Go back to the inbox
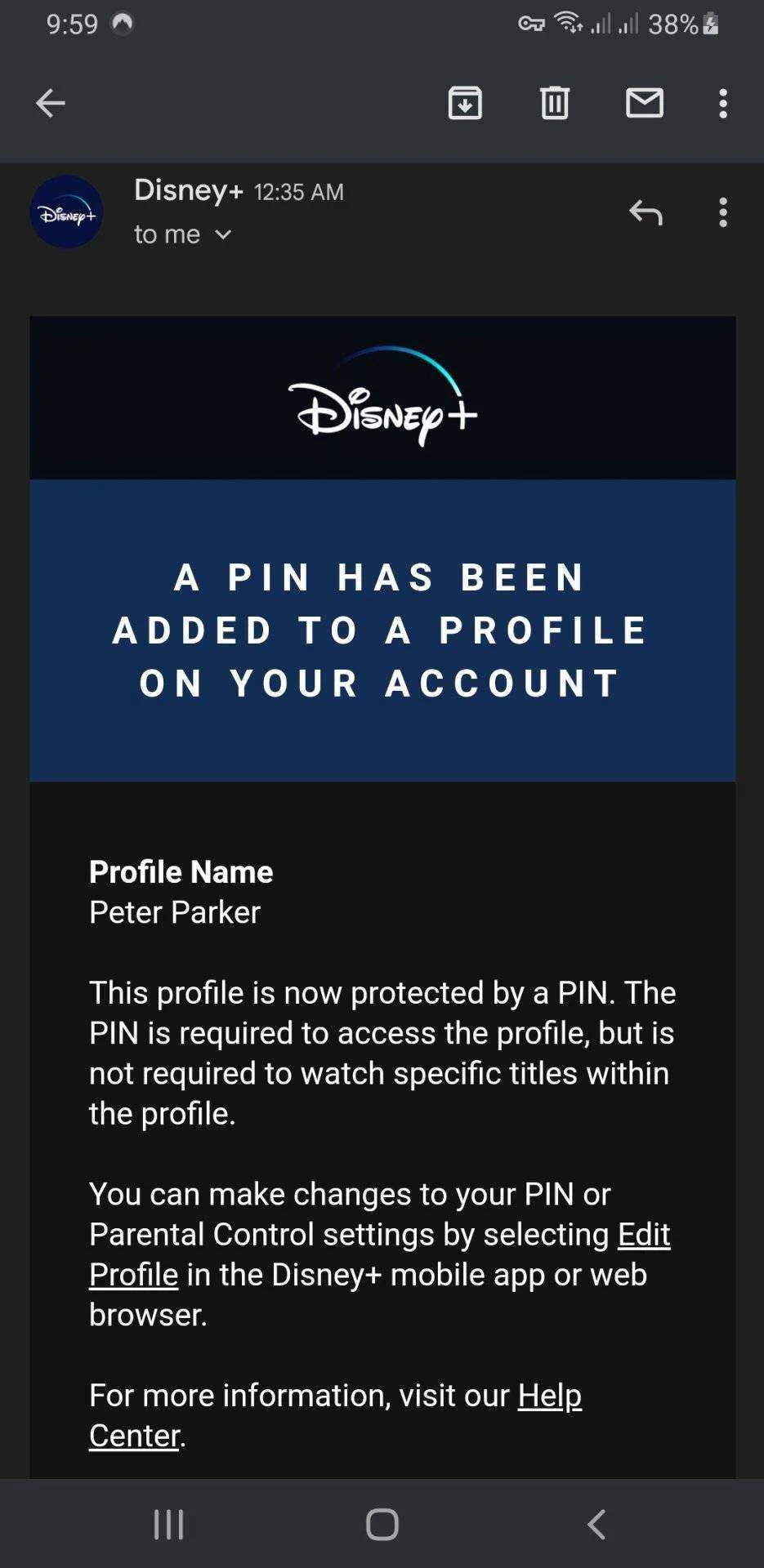 [x=51, y=103]
